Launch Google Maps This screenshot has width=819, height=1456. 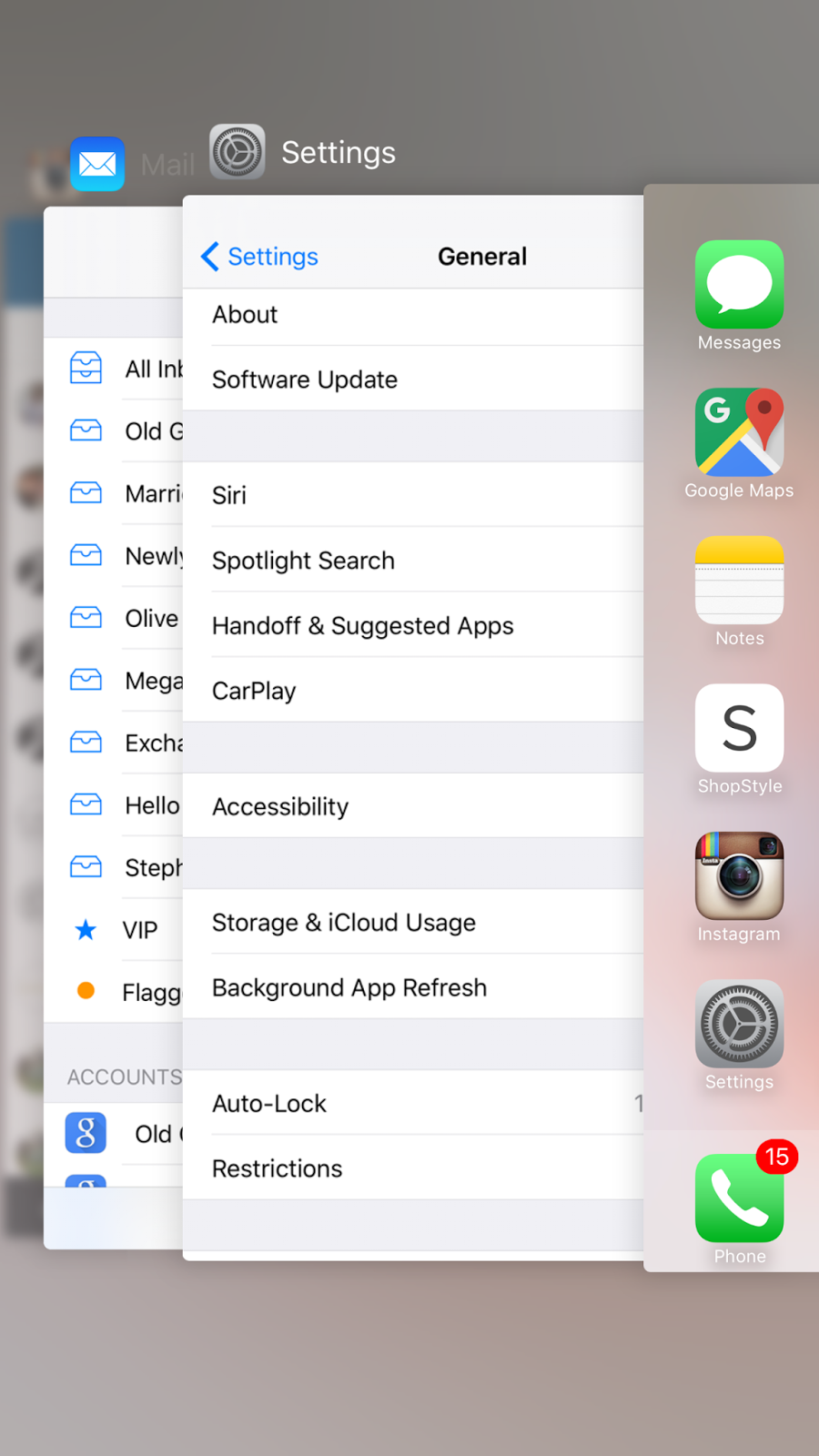[x=739, y=433]
